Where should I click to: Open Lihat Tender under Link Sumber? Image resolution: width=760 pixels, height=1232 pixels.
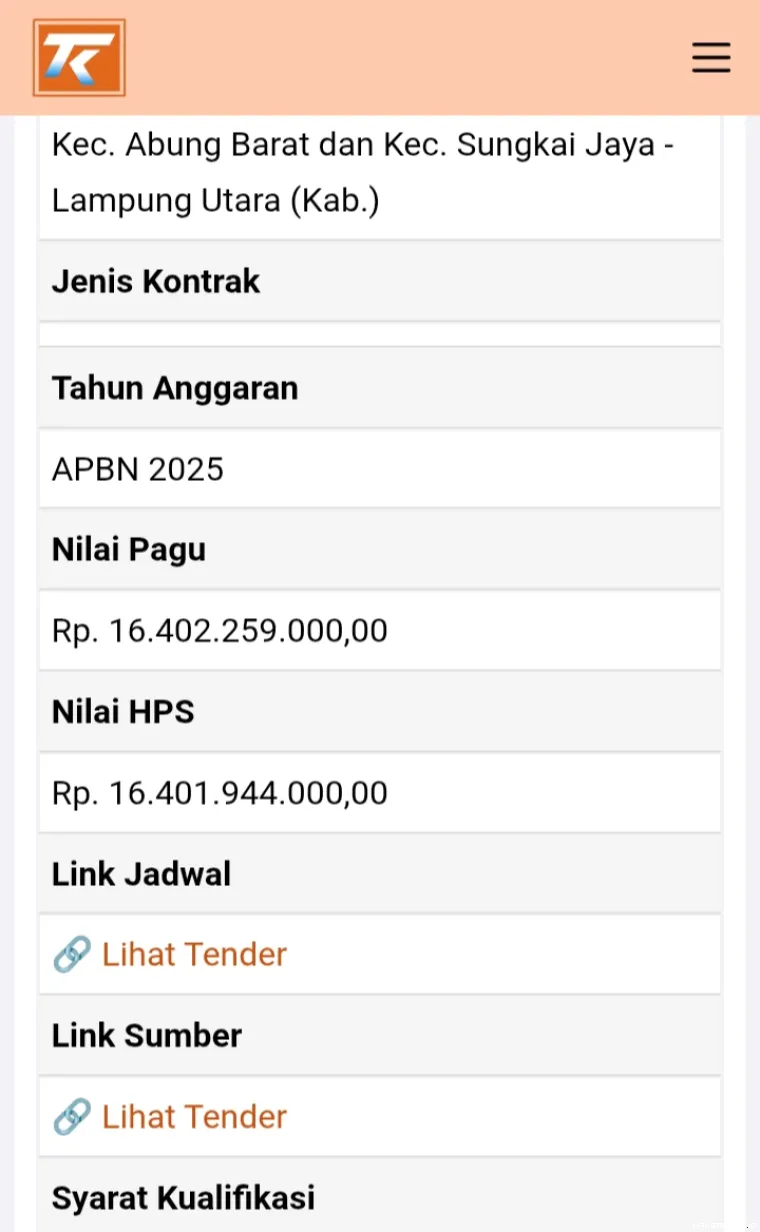point(193,1116)
